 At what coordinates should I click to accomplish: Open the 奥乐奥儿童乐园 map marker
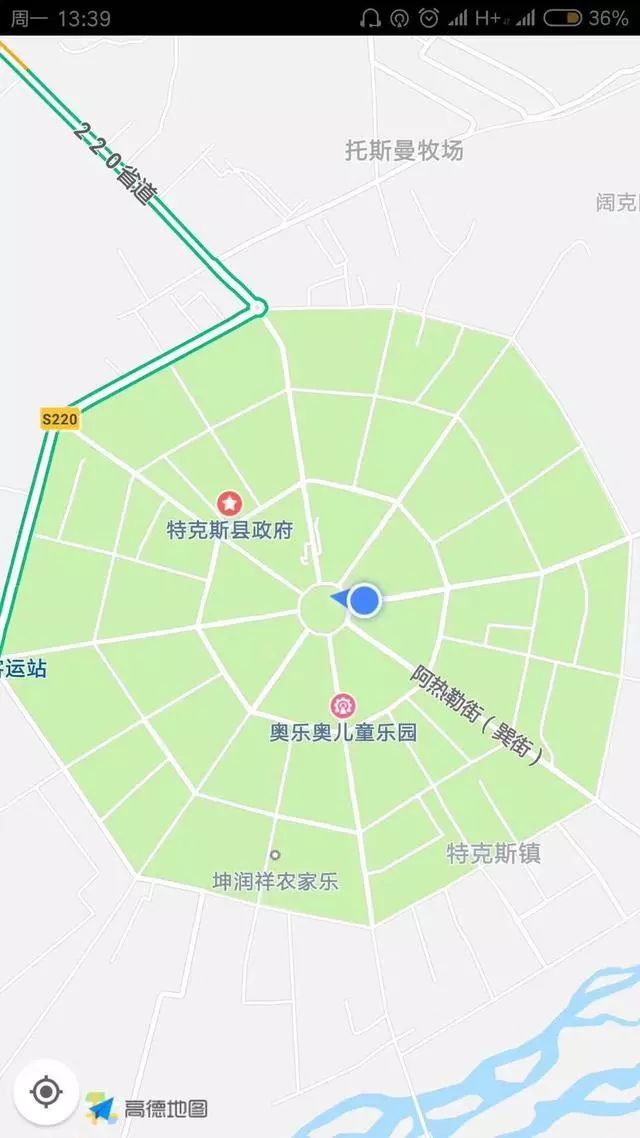[x=342, y=705]
